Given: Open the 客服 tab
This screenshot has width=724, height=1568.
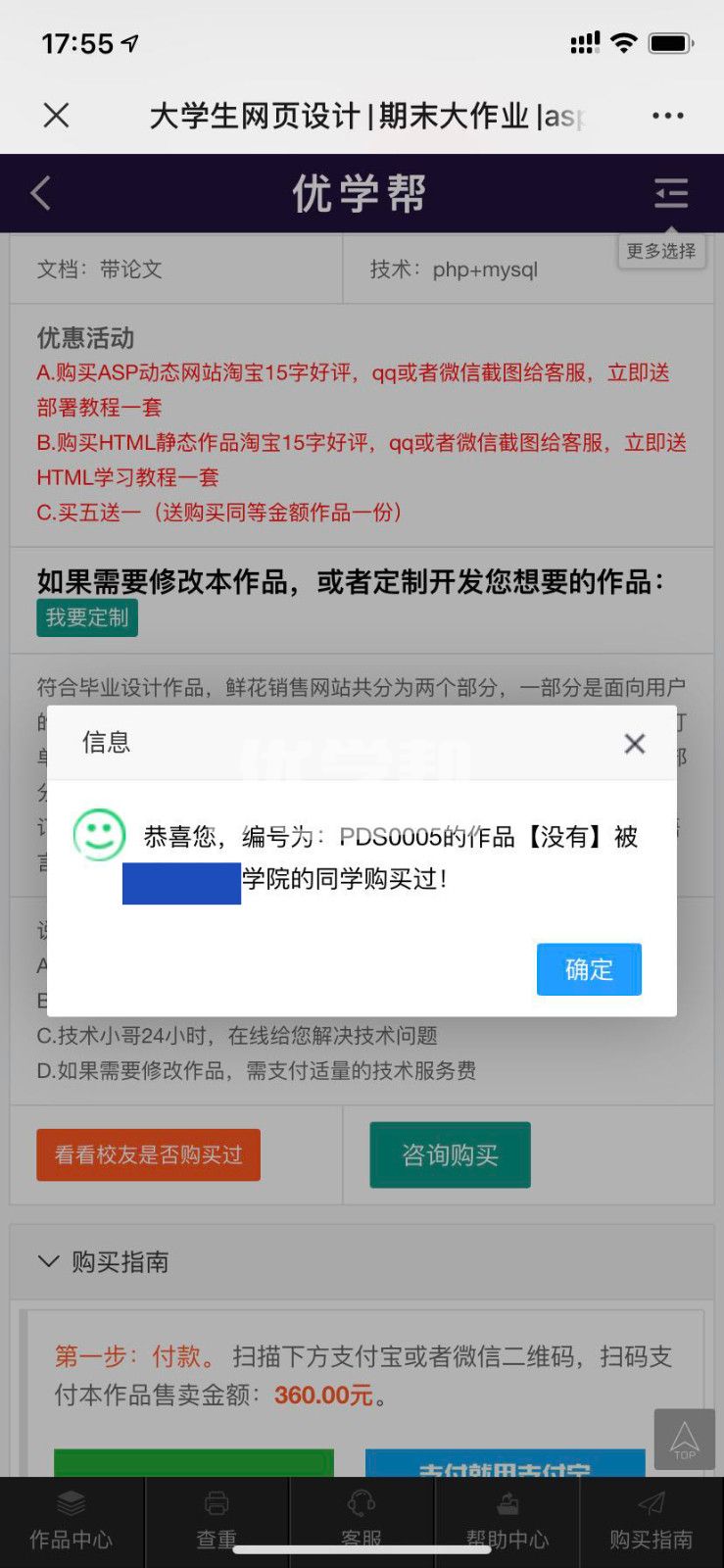Looking at the screenshot, I should click(362, 1521).
